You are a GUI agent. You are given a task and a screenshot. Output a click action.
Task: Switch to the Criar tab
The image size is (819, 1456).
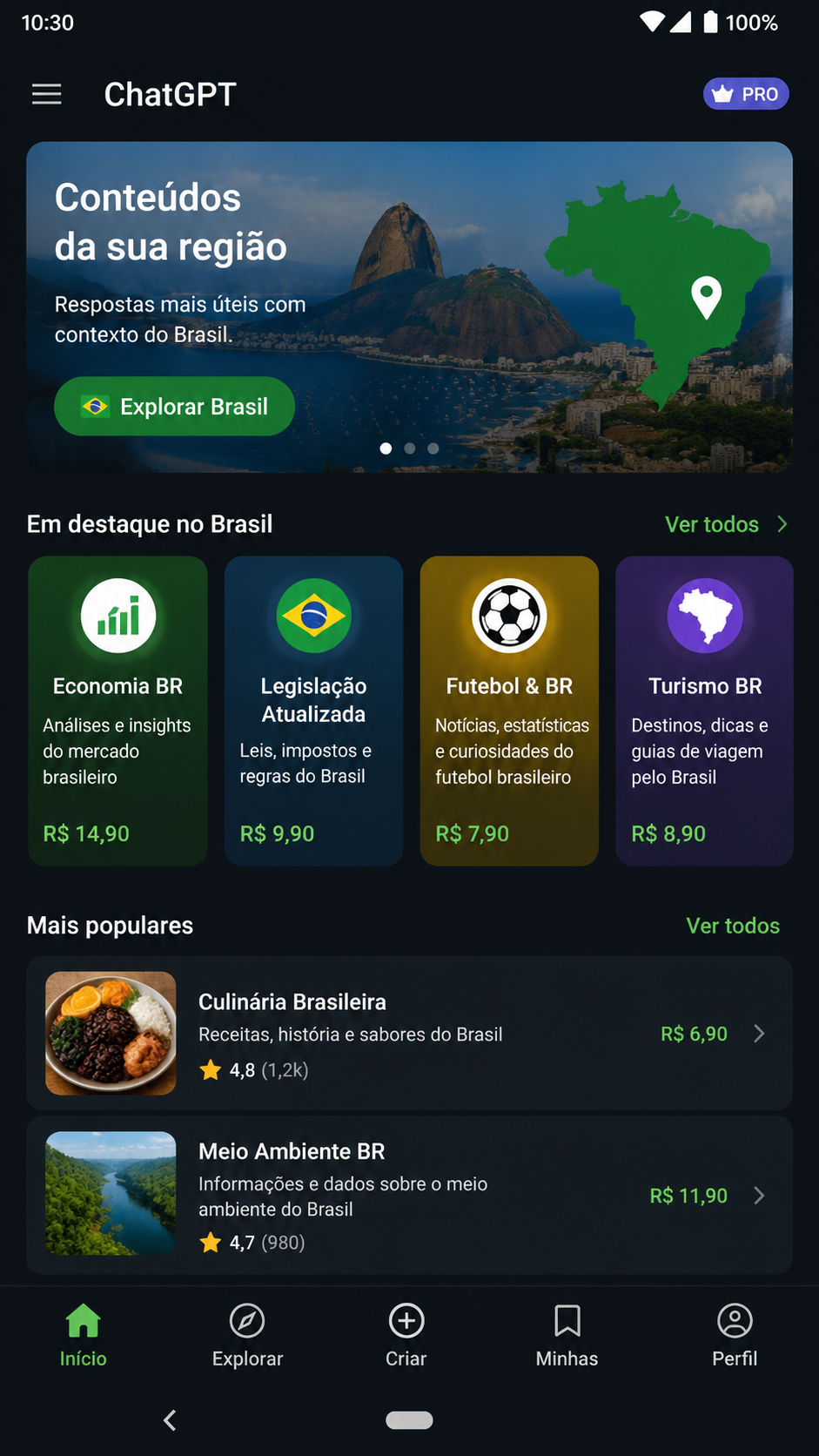[x=406, y=1335]
